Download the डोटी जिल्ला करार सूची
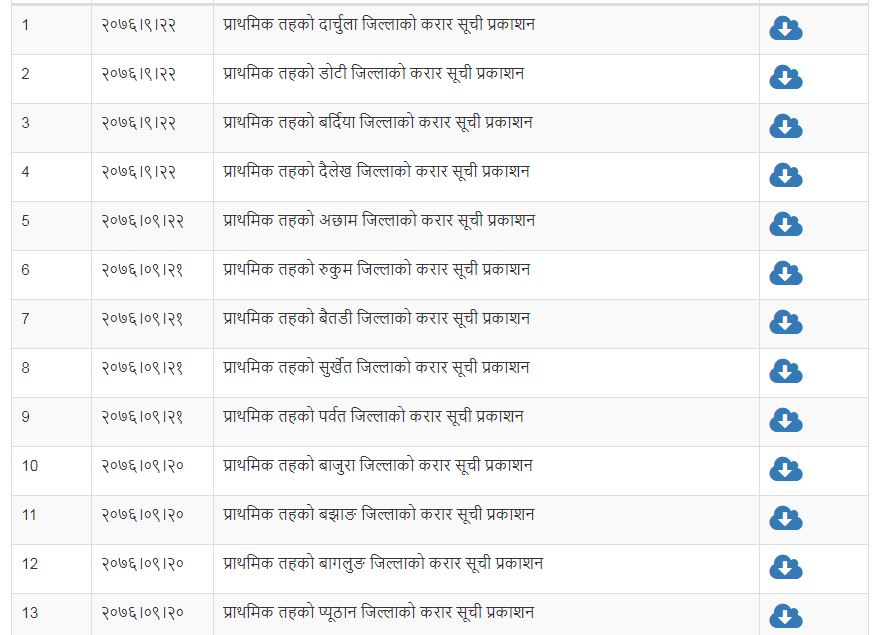Image resolution: width=883 pixels, height=635 pixels. 786,78
